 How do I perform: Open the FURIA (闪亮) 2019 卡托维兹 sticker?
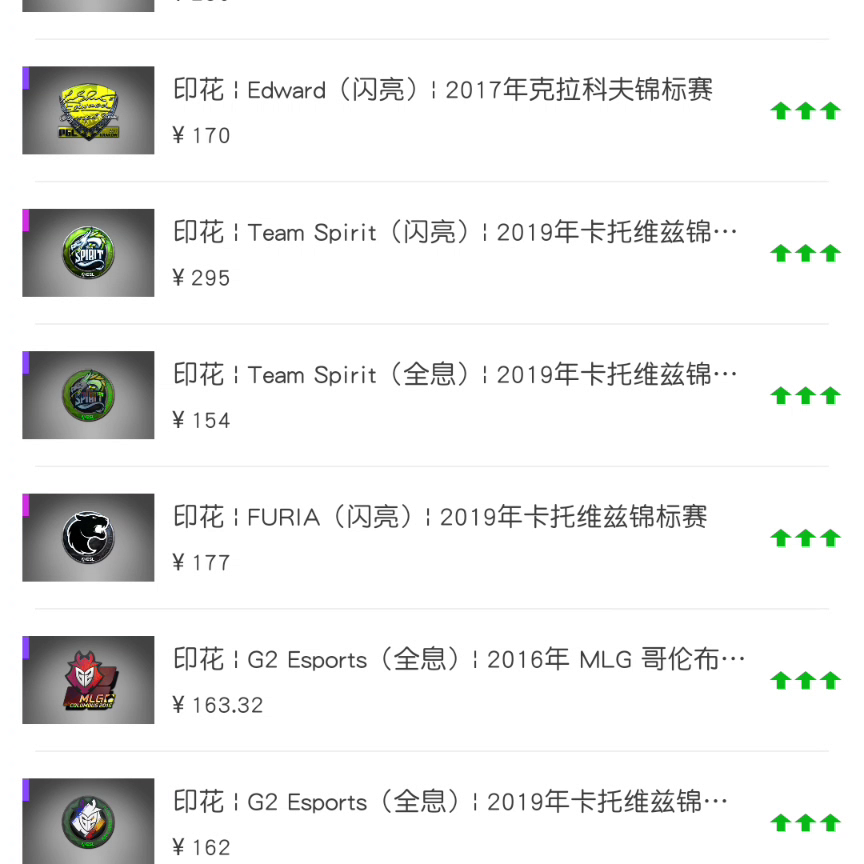(x=440, y=518)
